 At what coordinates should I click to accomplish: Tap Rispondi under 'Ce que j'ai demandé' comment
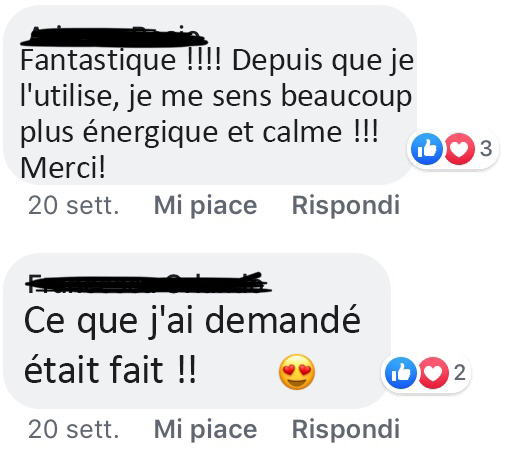point(346,429)
